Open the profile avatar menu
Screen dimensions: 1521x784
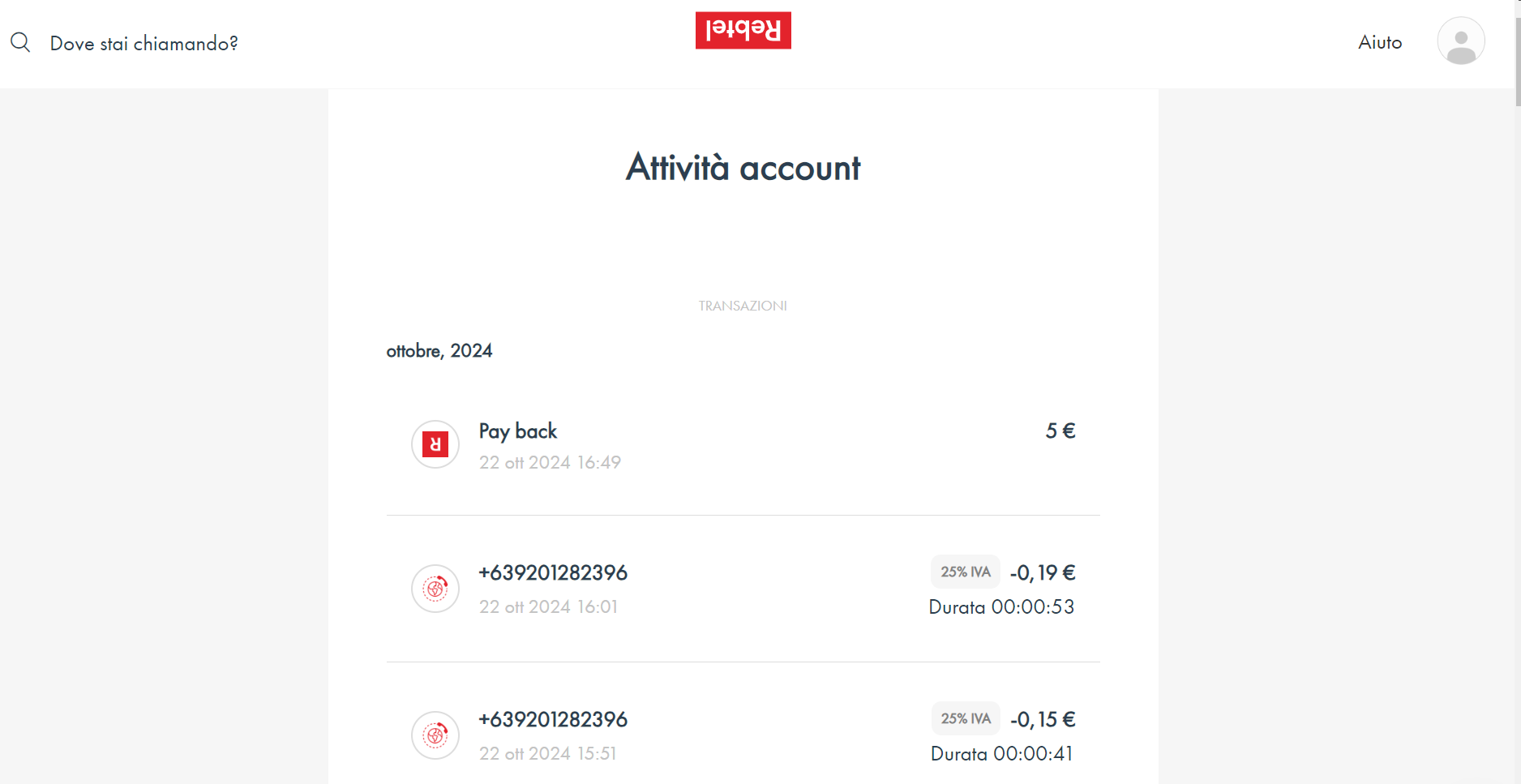(x=1460, y=41)
